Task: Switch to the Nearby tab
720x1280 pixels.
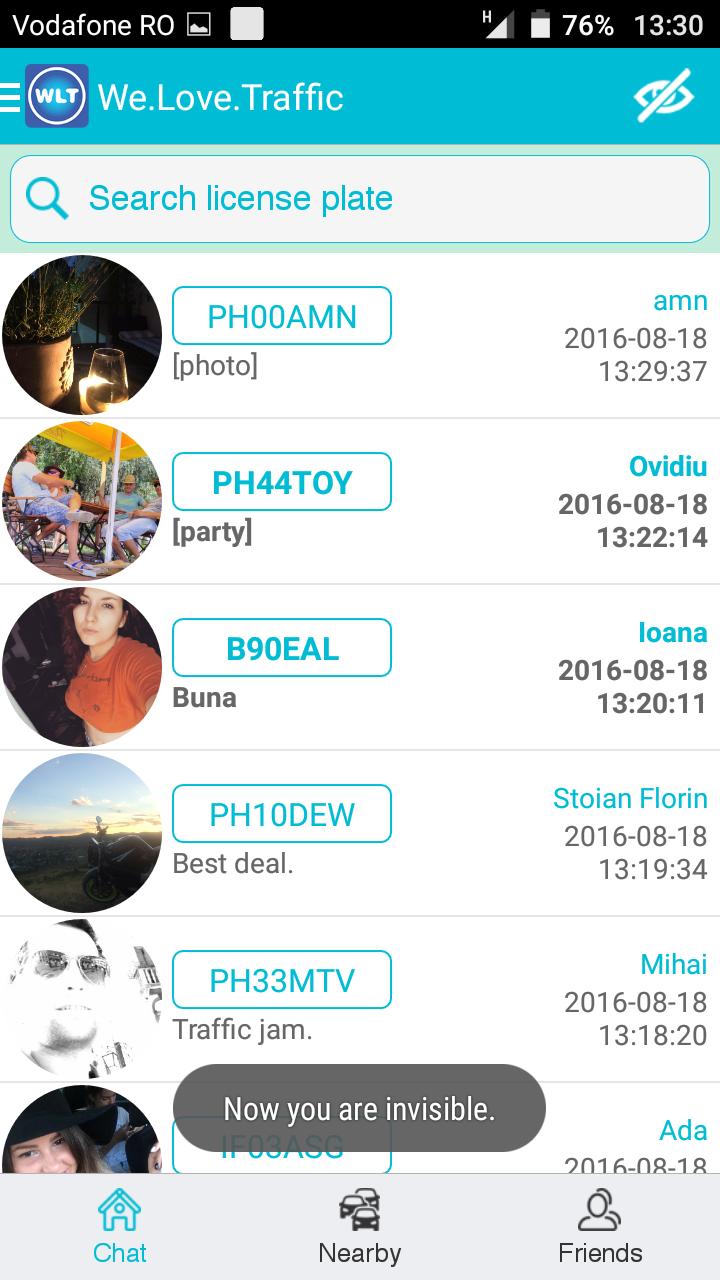Action: tap(360, 1227)
